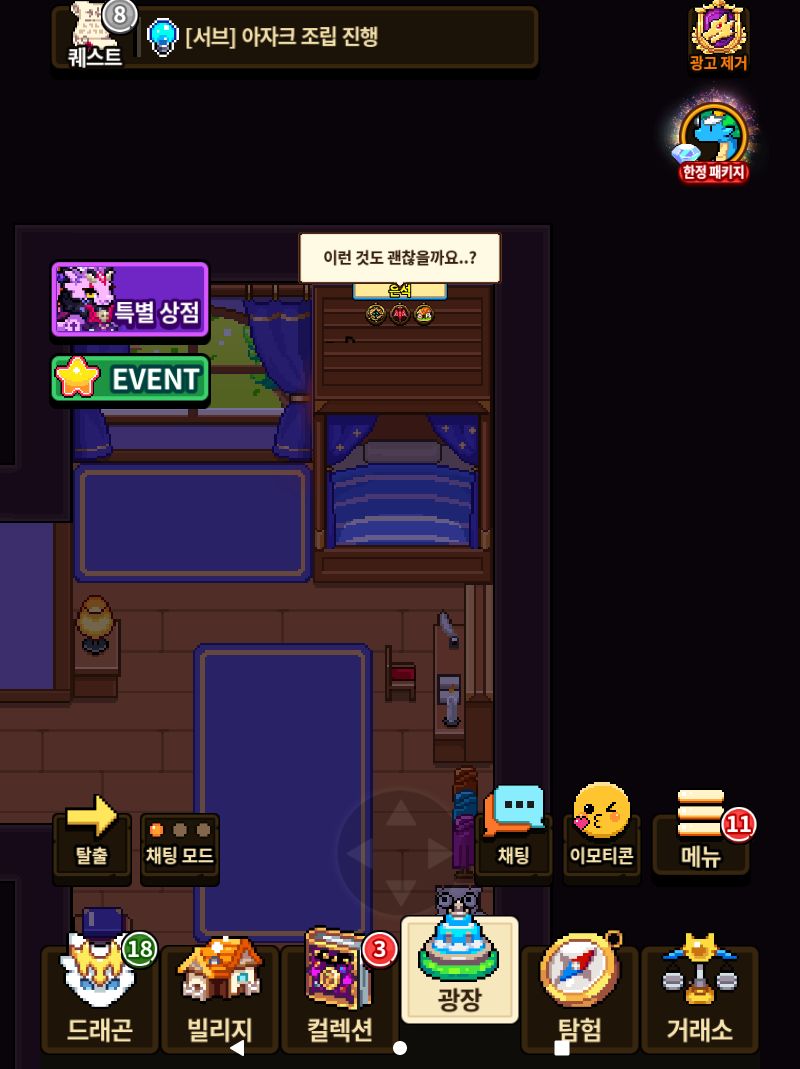800x1069 pixels.
Task: Open the 이모티콘 emoticon picker
Action: point(601,828)
